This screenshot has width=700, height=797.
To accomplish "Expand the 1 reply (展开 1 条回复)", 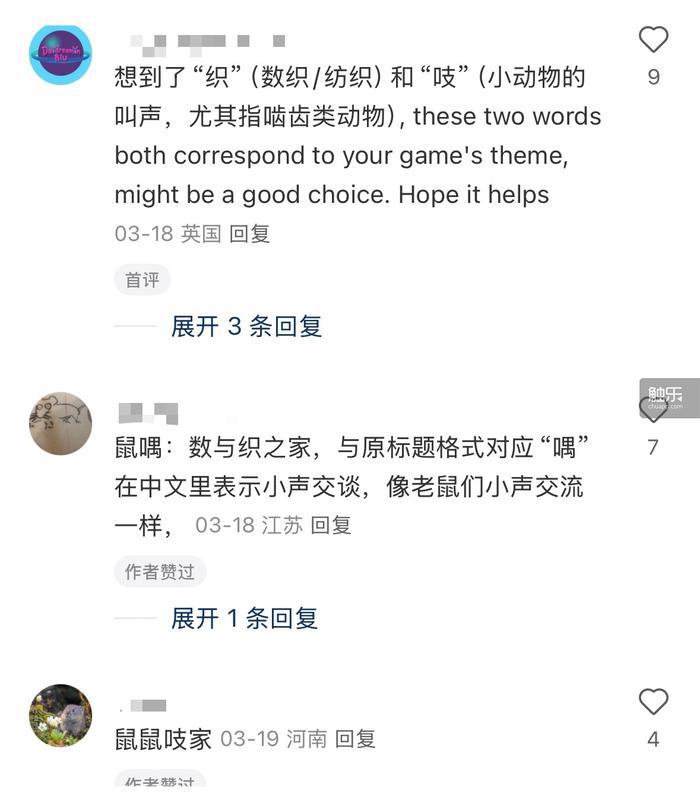I will point(244,618).
